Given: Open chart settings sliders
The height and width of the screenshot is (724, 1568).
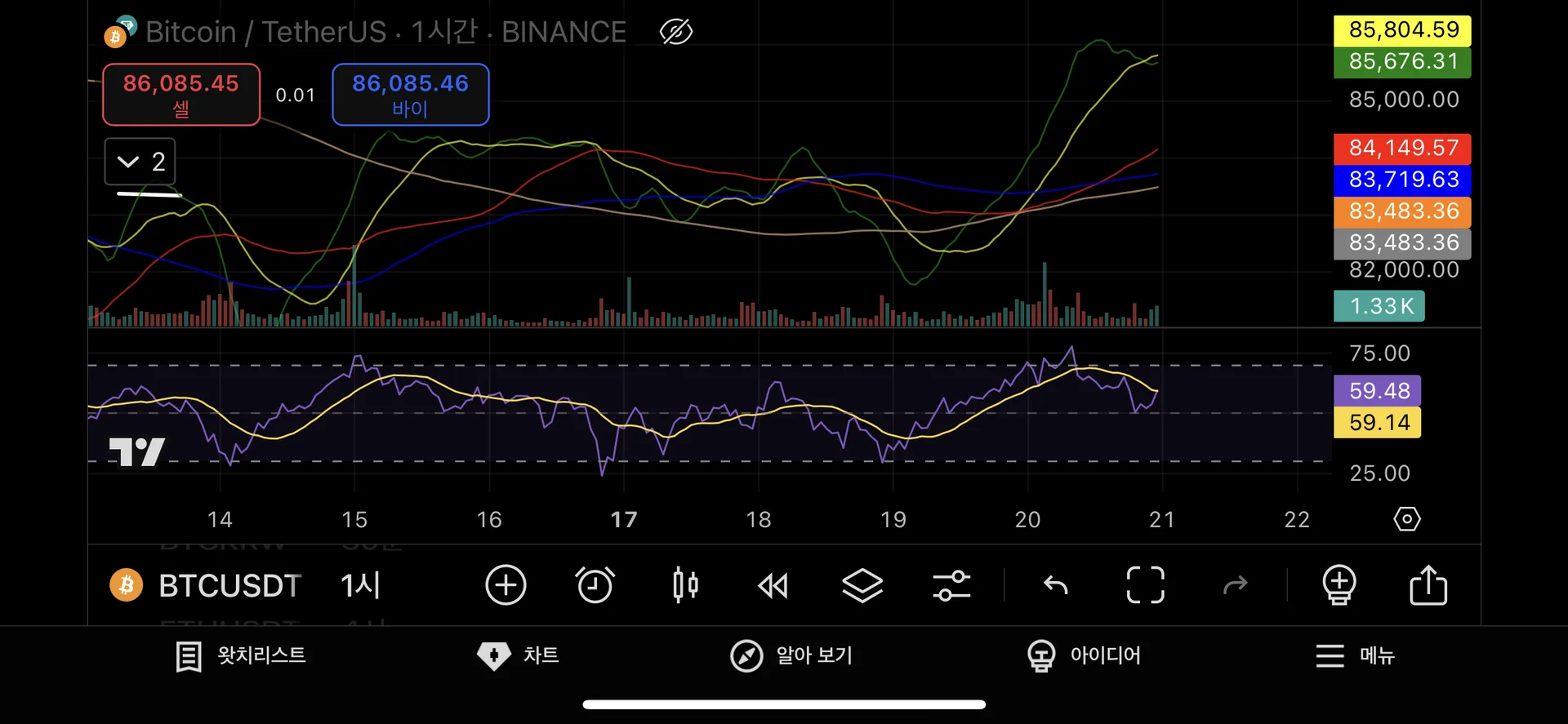Looking at the screenshot, I should (951, 585).
